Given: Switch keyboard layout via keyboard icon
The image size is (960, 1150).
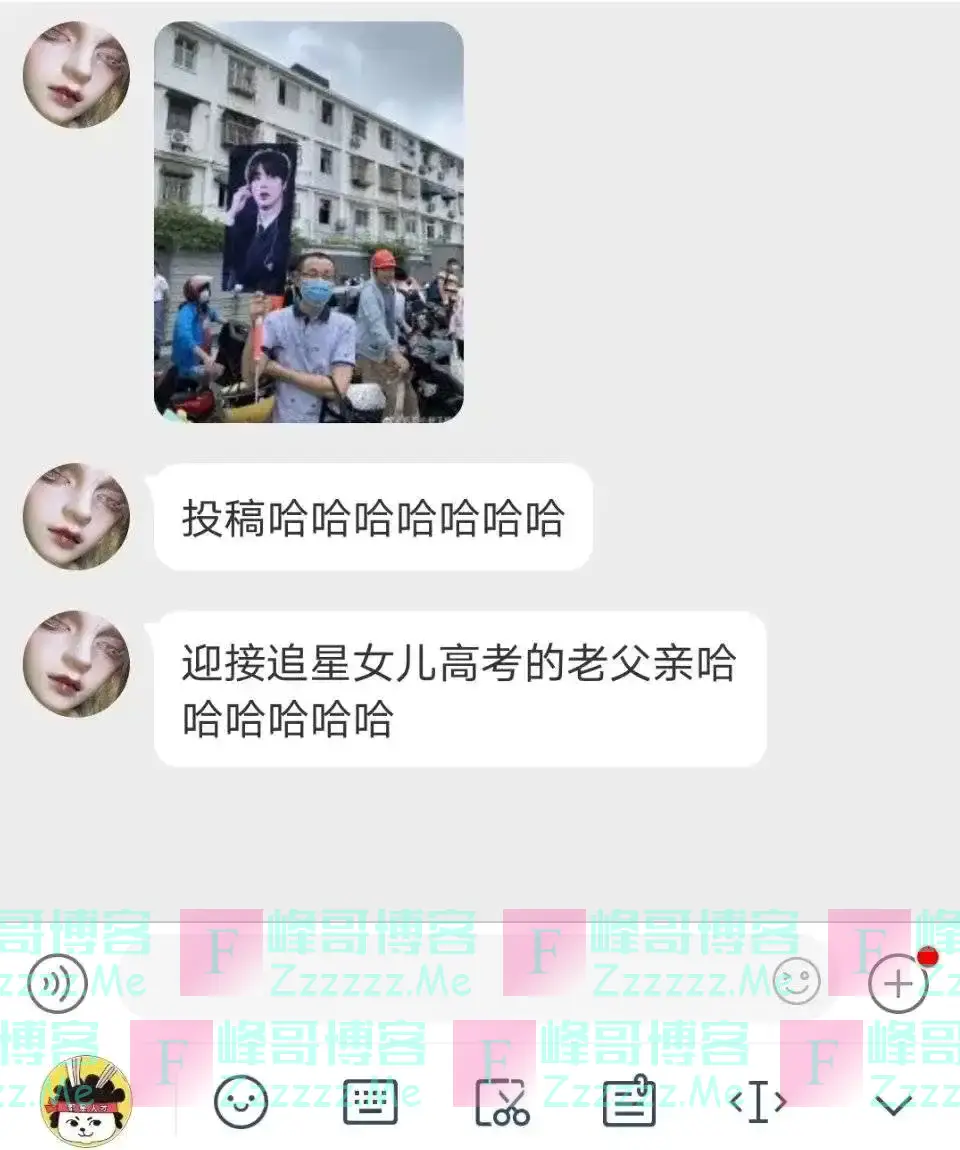Looking at the screenshot, I should coord(370,1102).
